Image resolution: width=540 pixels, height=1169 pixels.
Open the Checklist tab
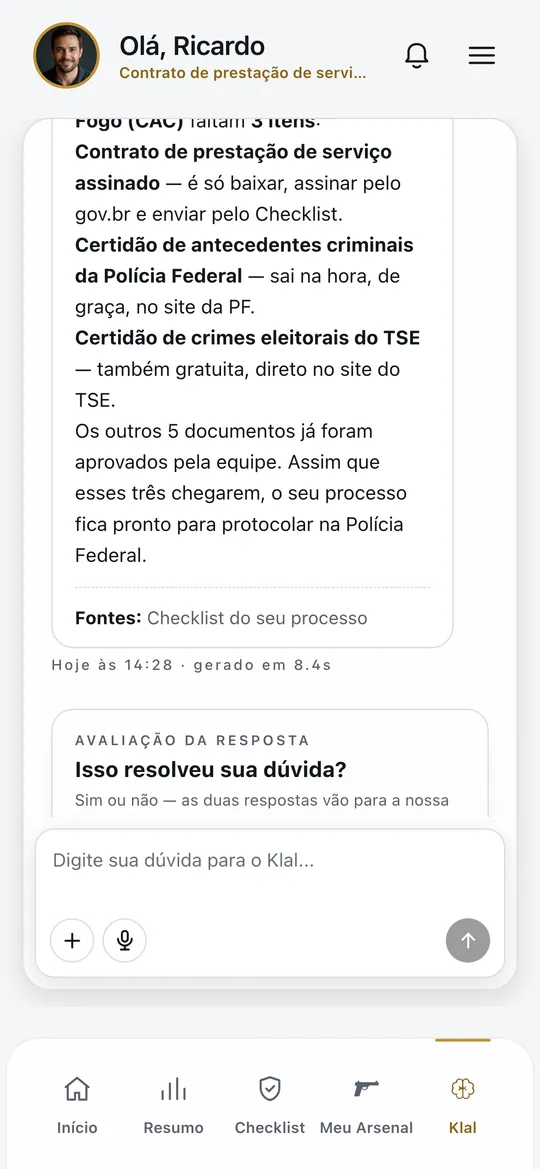click(x=269, y=1106)
